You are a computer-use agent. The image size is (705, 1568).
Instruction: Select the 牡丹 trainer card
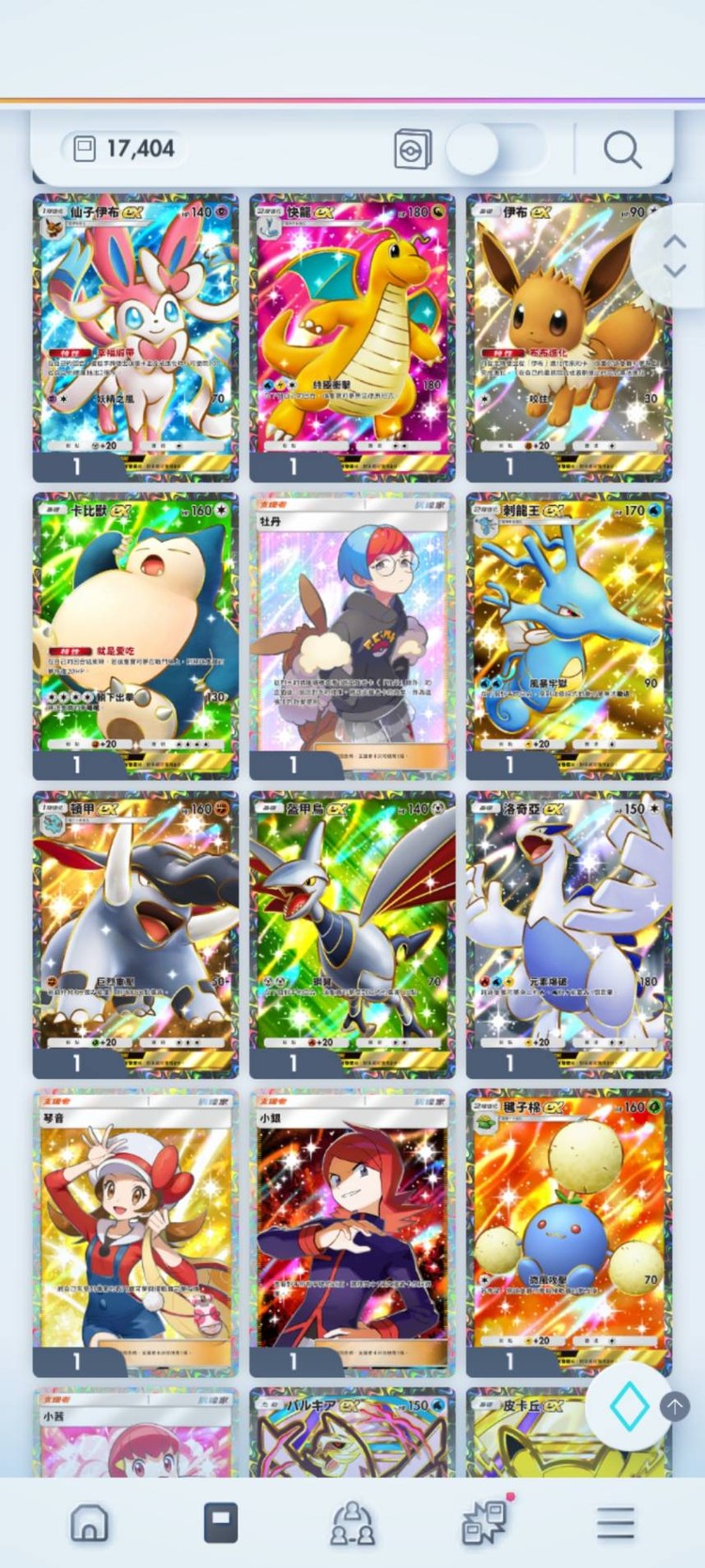point(352,636)
